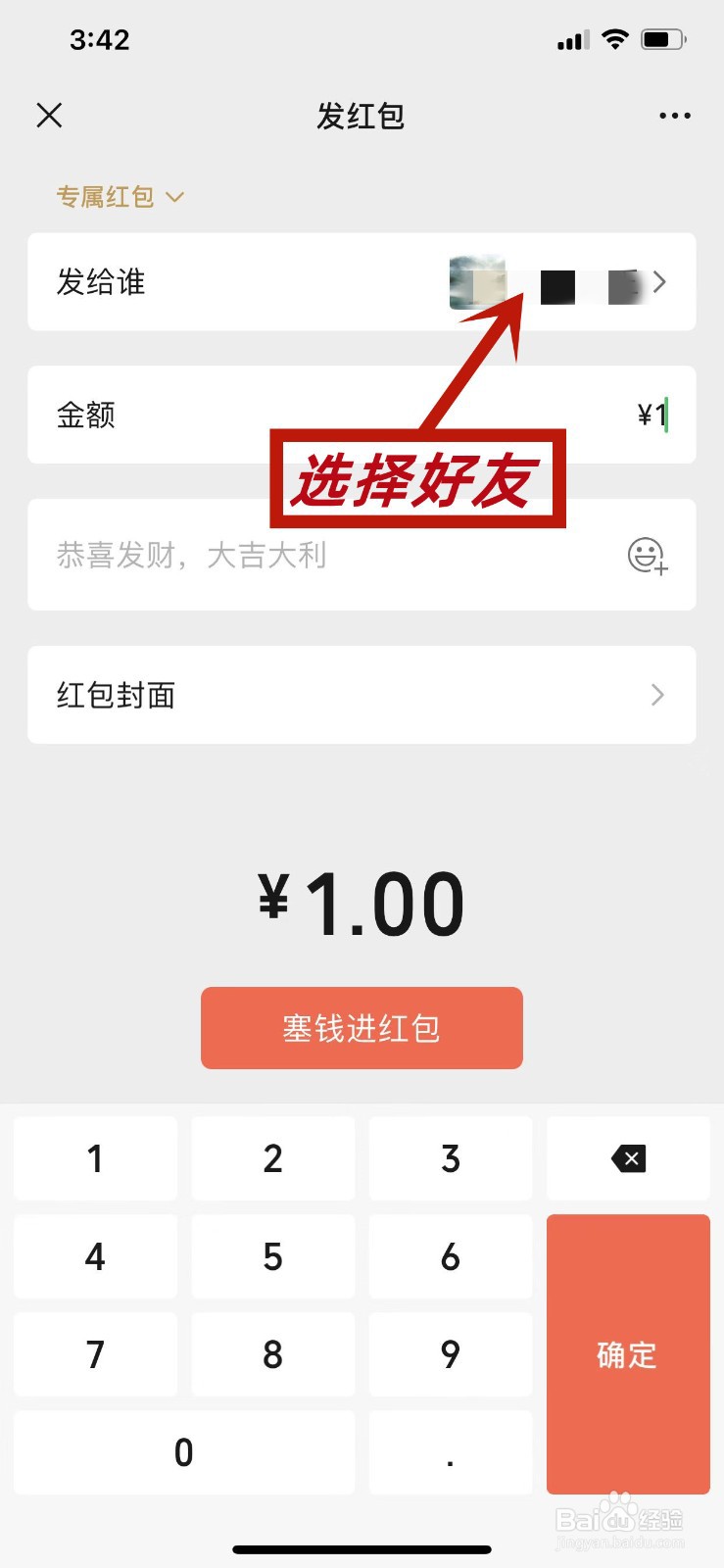Tap the backspace key on the keypad
The width and height of the screenshot is (724, 1568).
tap(627, 1158)
